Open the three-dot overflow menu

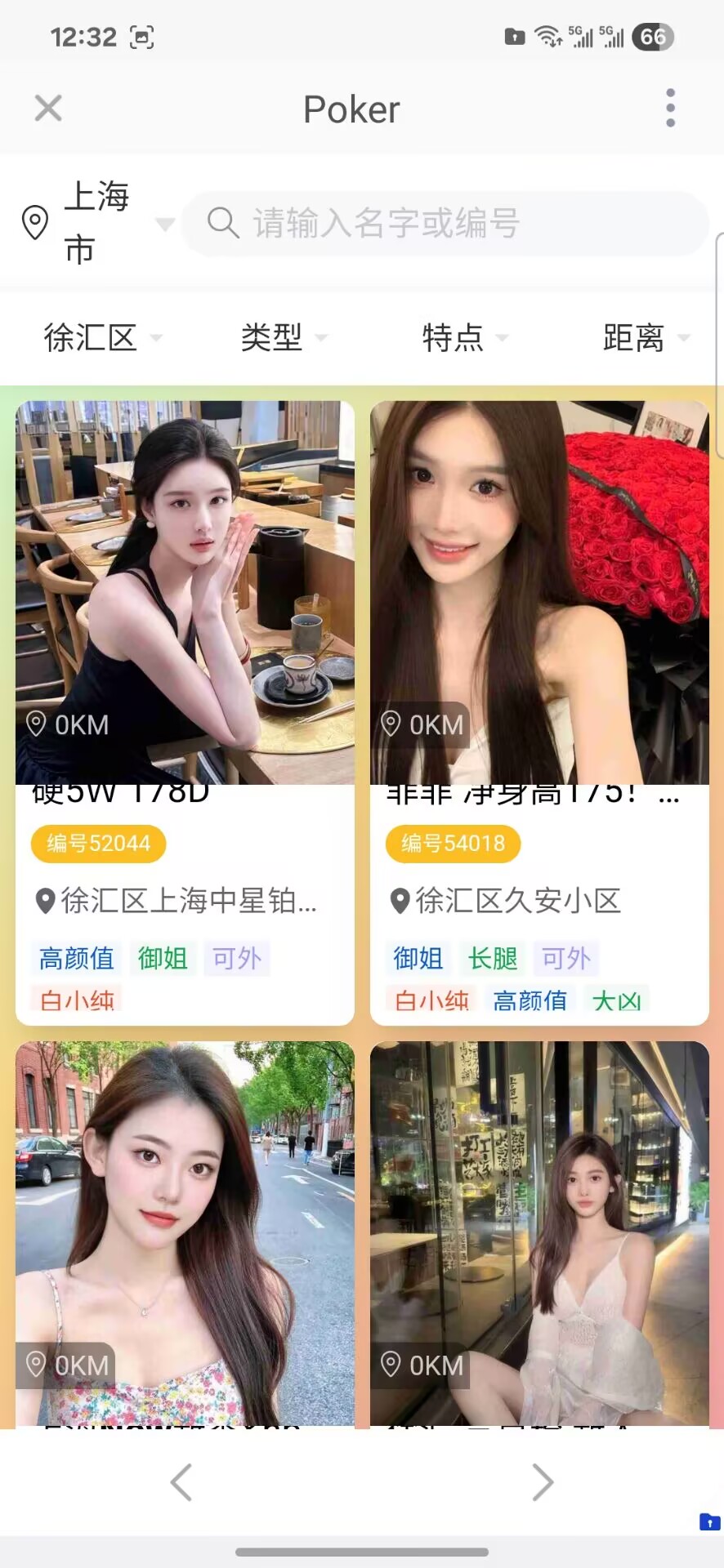670,108
